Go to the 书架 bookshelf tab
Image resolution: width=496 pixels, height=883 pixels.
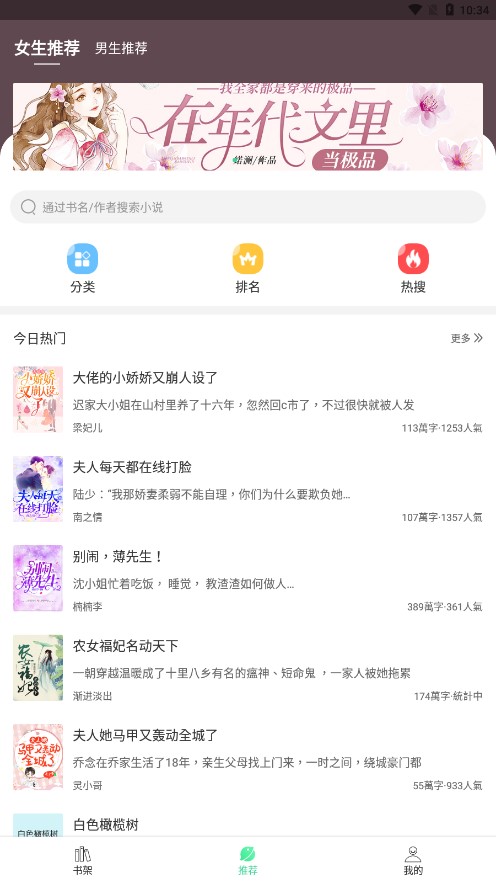click(x=83, y=860)
